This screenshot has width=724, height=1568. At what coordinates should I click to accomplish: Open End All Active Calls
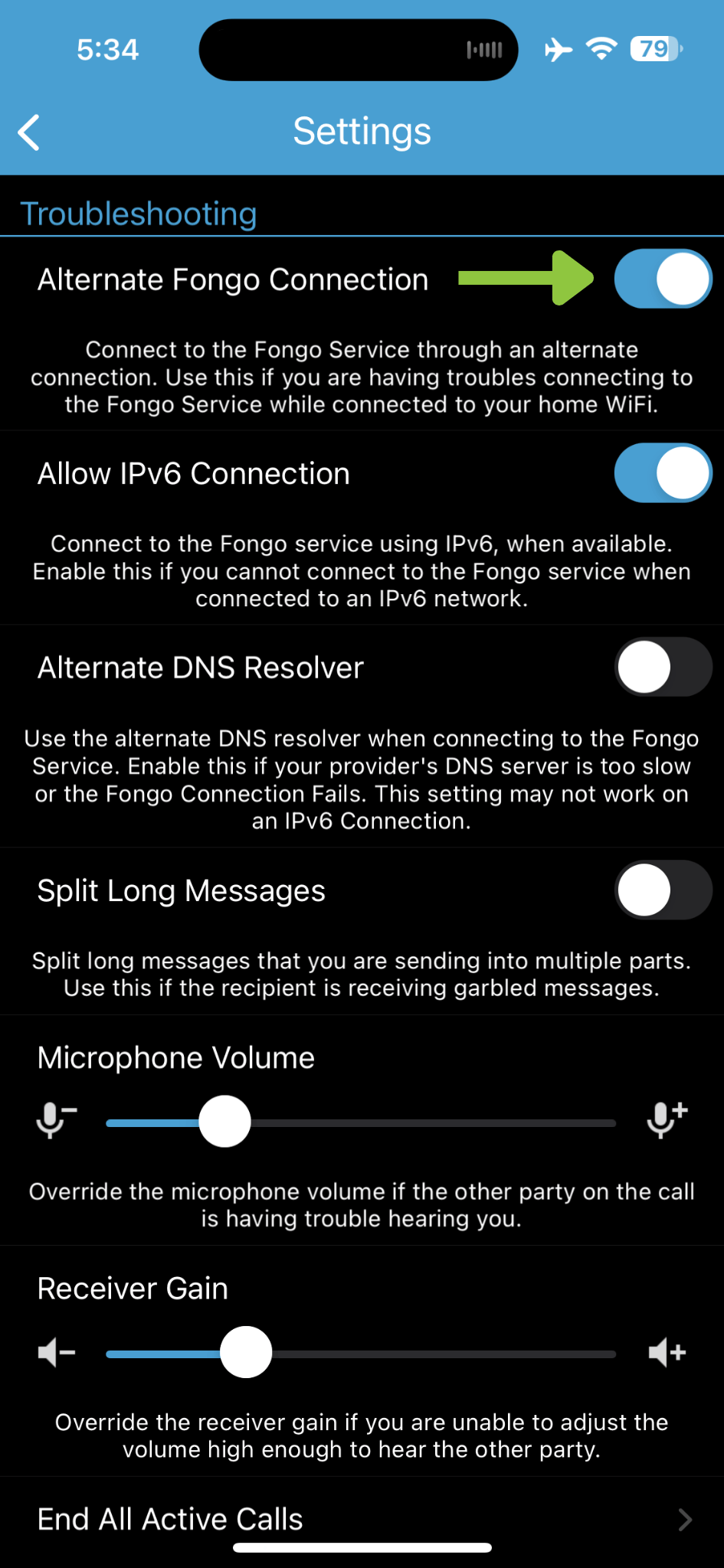point(362,1519)
